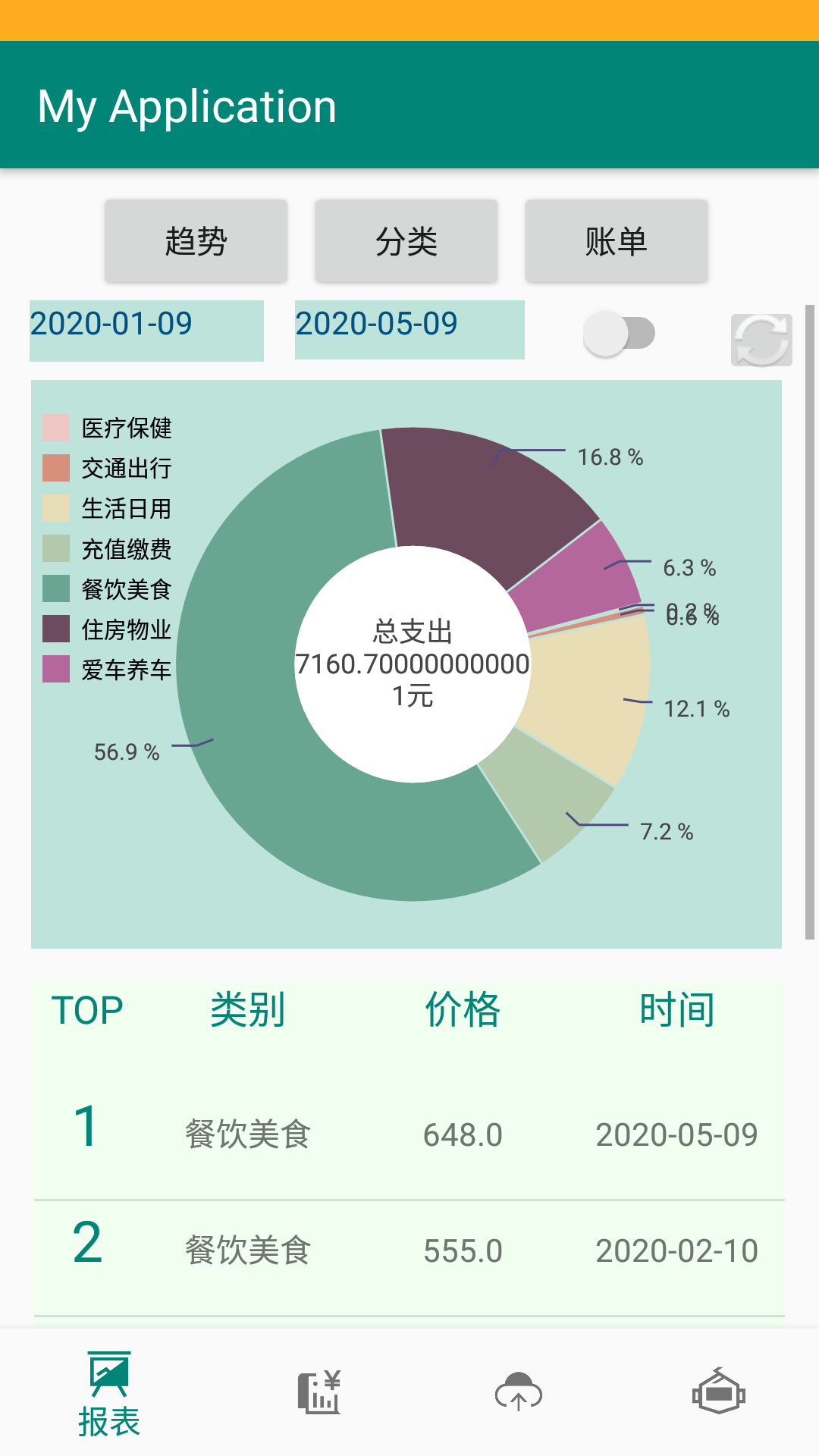
Task: Change the start date 2020-01-09
Action: pos(146,331)
